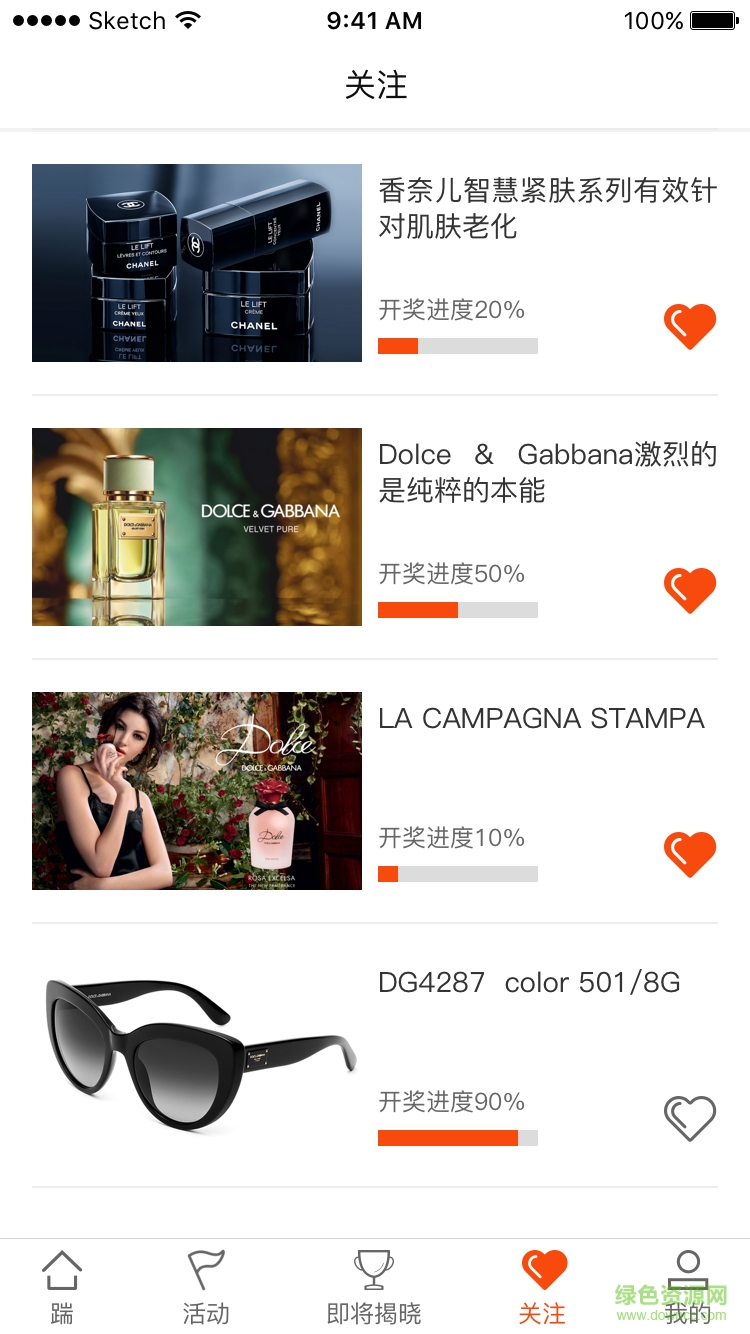Open the 即将揭晓 tab
The width and height of the screenshot is (750, 1334).
coord(374,1287)
